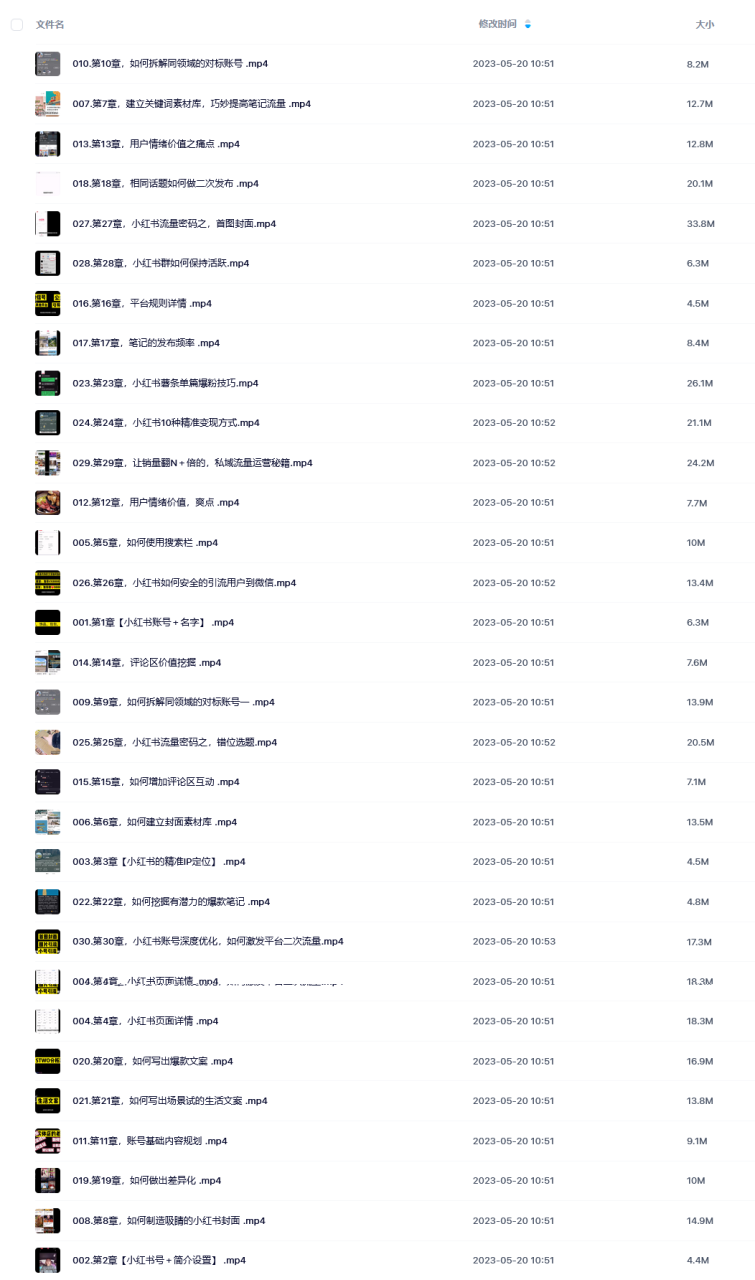Tick the select-all checkbox beside 文件名
This screenshot has height=1280, width=755.
[x=16, y=24]
